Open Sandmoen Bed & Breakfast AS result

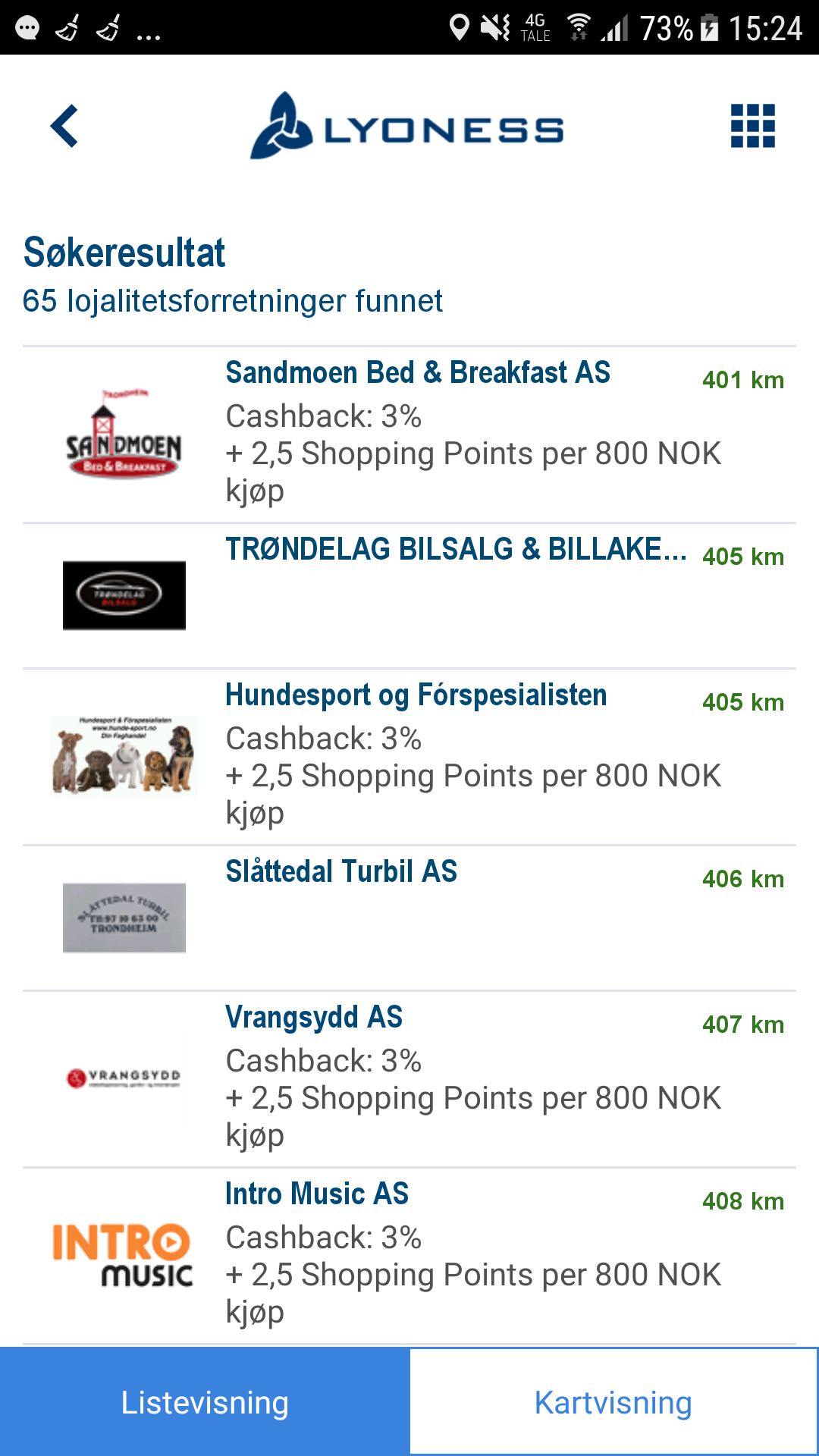coord(409,435)
